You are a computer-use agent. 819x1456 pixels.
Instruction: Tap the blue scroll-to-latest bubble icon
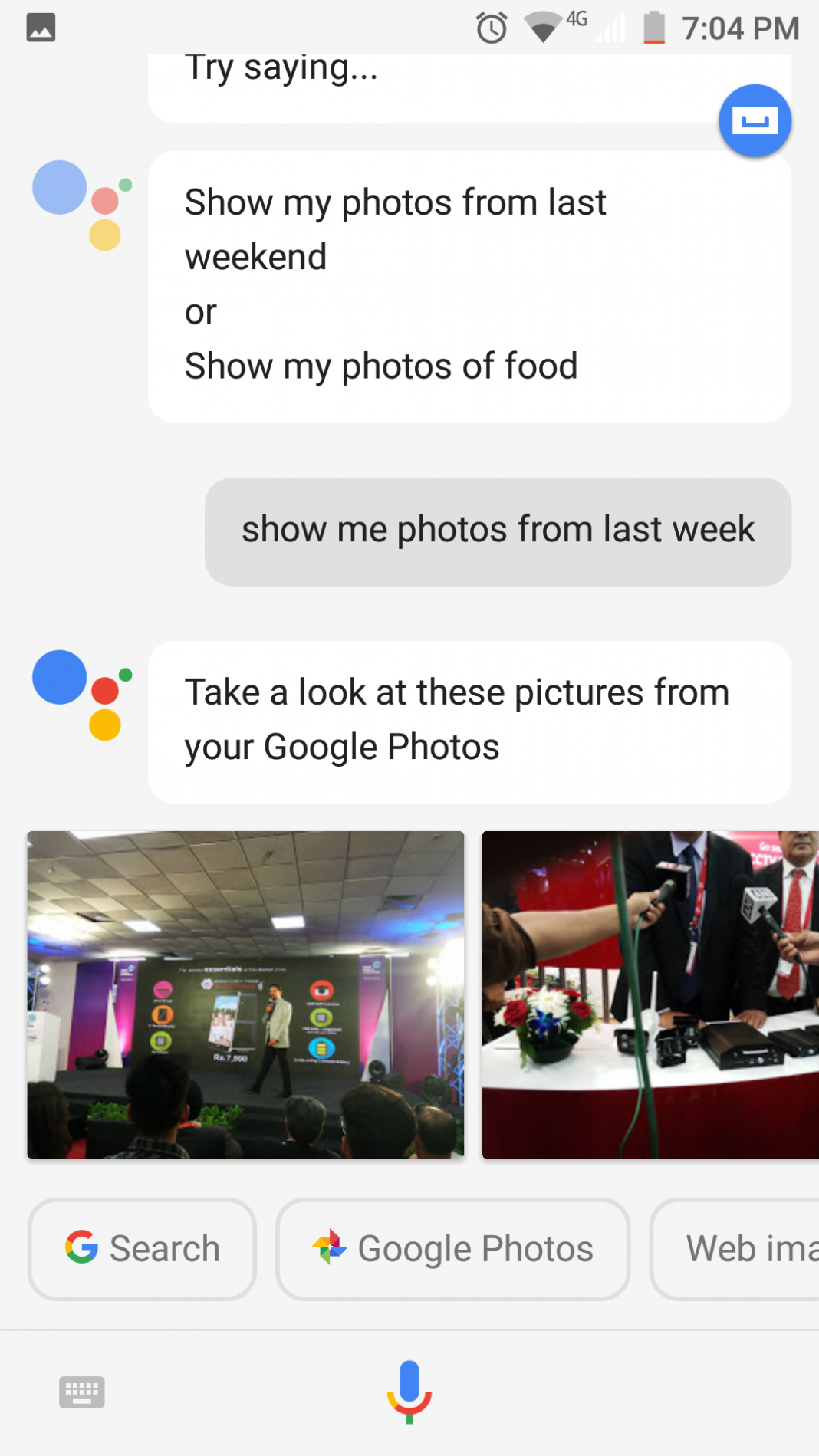pyautogui.click(x=755, y=120)
